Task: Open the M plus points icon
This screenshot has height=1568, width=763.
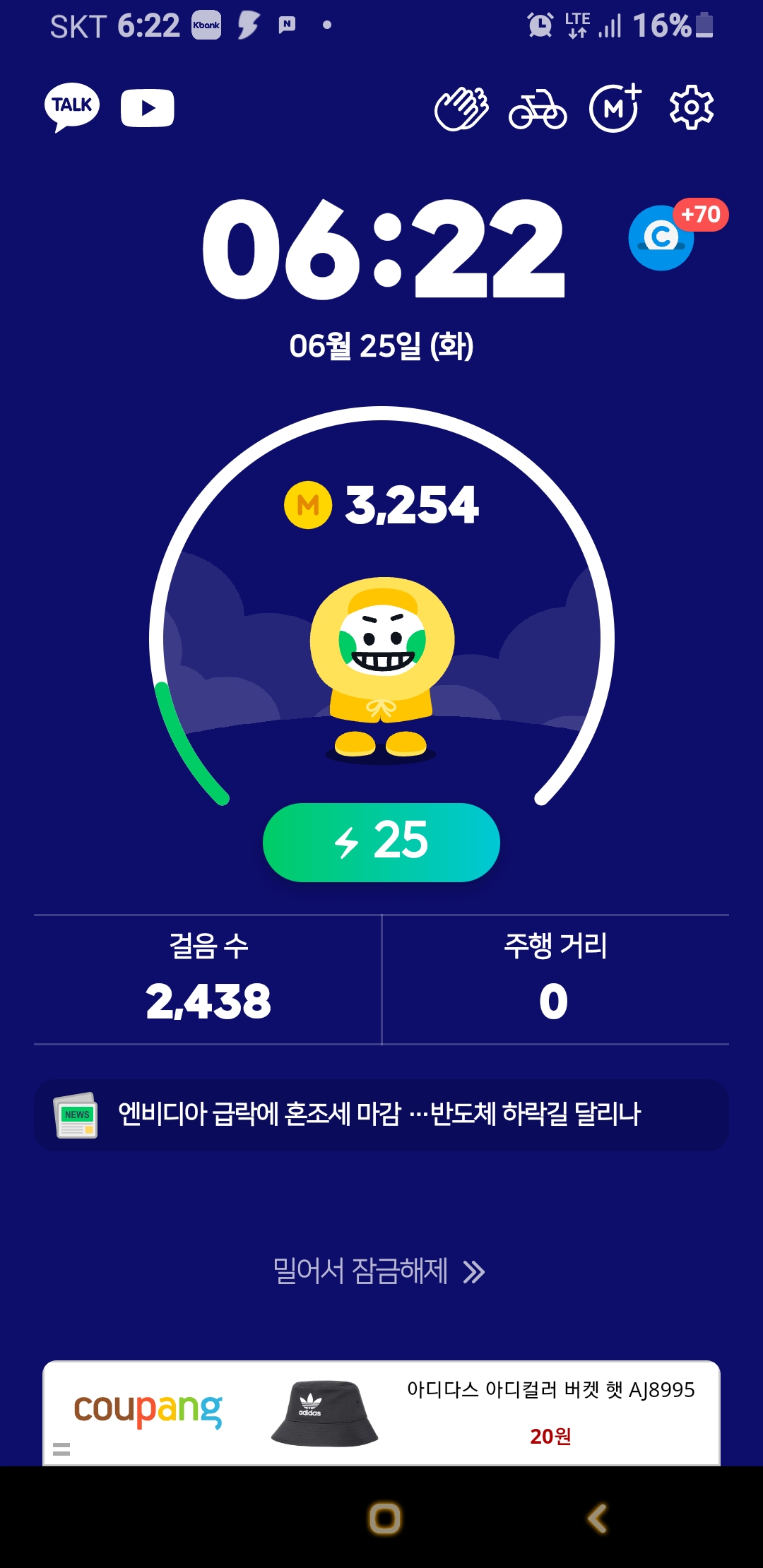Action: pos(615,108)
